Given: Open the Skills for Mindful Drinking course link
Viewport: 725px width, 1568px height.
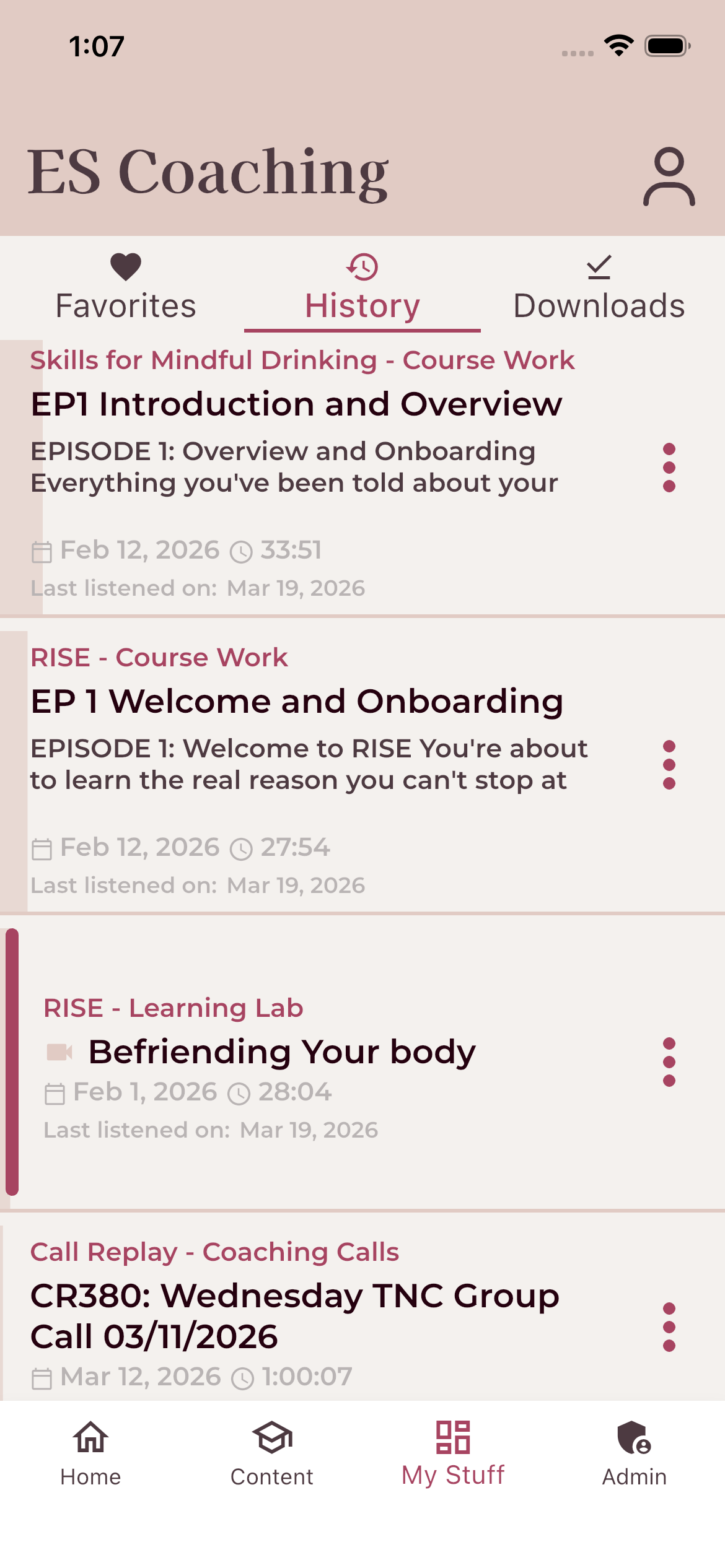Looking at the screenshot, I should (302, 360).
